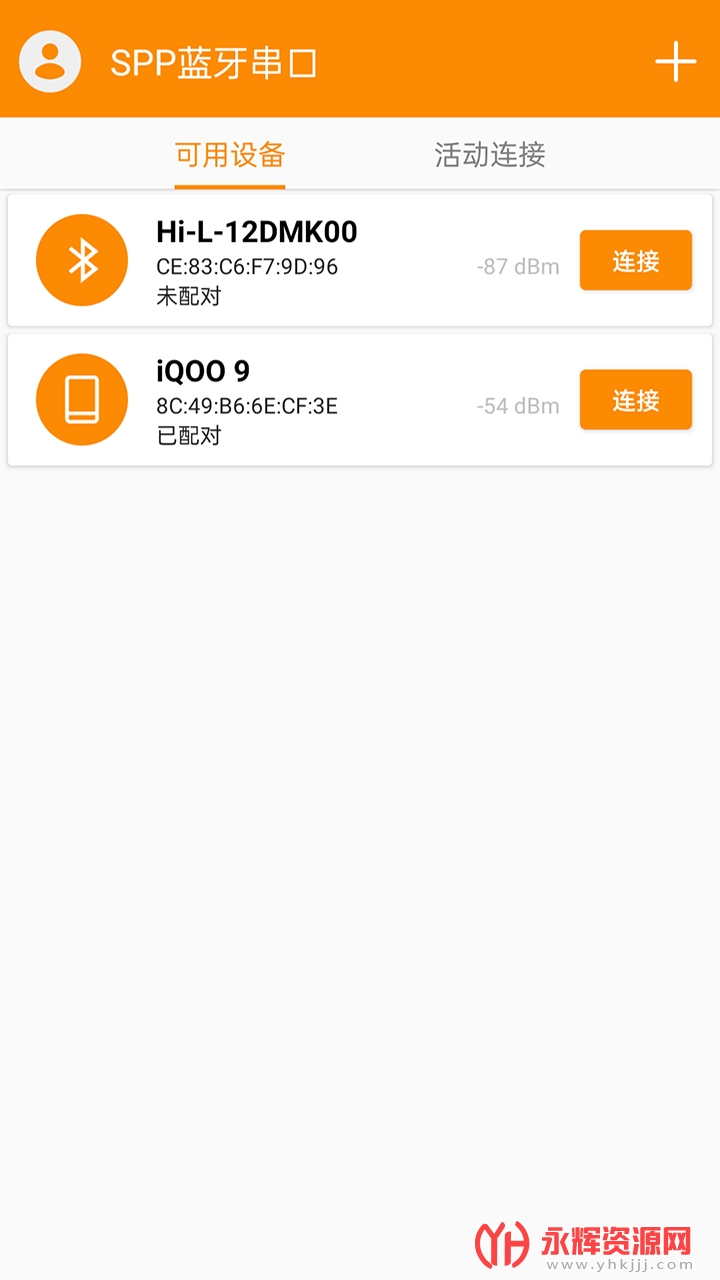Image resolution: width=720 pixels, height=1280 pixels.
Task: Open the iQOO 9 device row
Action: [x=300, y=400]
